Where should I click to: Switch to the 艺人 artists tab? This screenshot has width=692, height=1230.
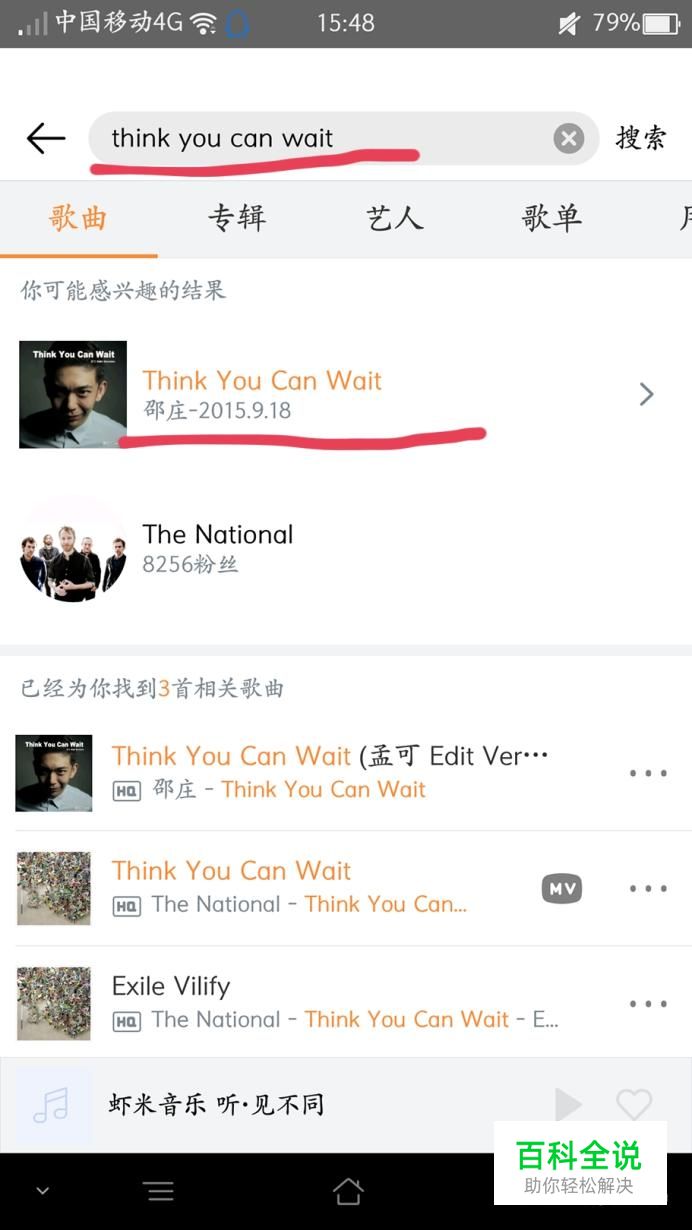394,218
